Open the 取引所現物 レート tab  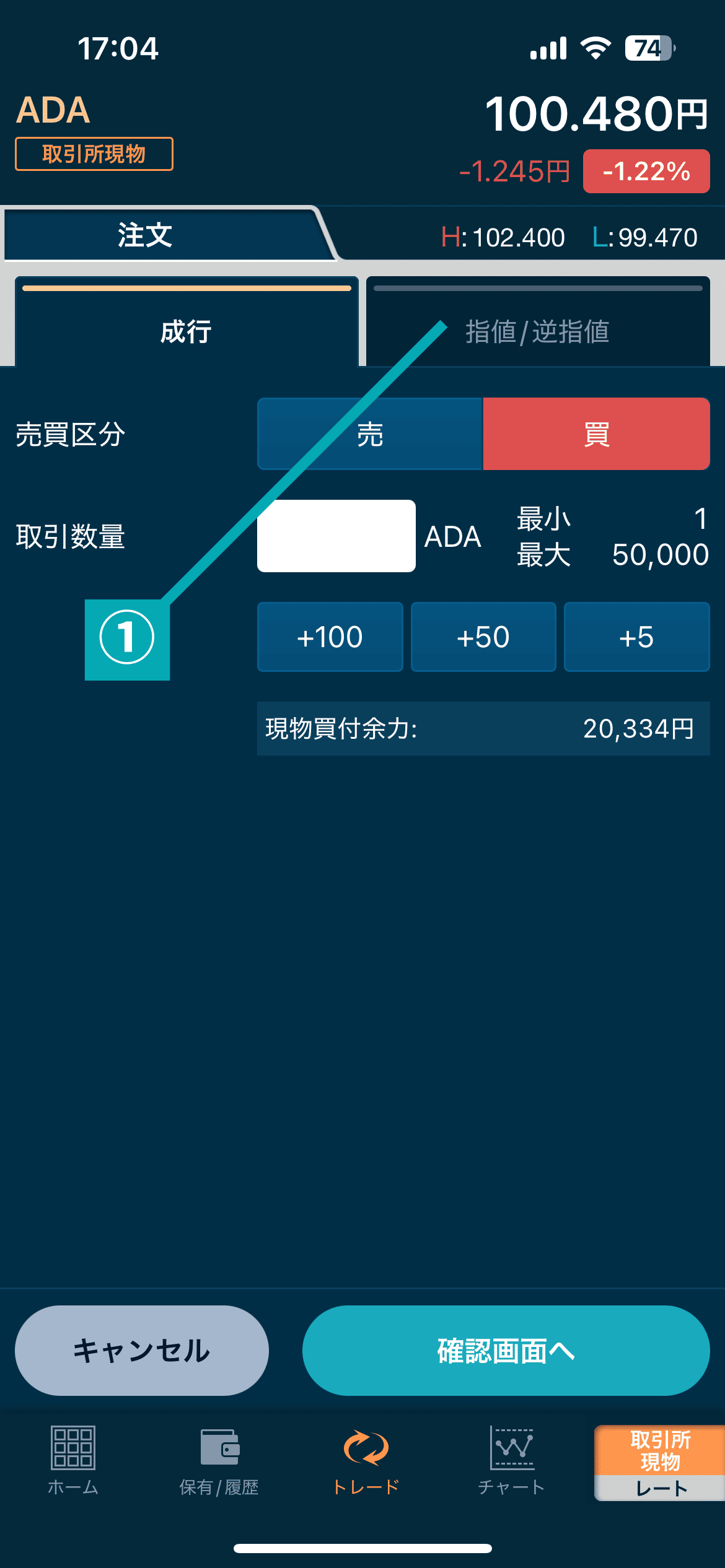[x=659, y=1463]
